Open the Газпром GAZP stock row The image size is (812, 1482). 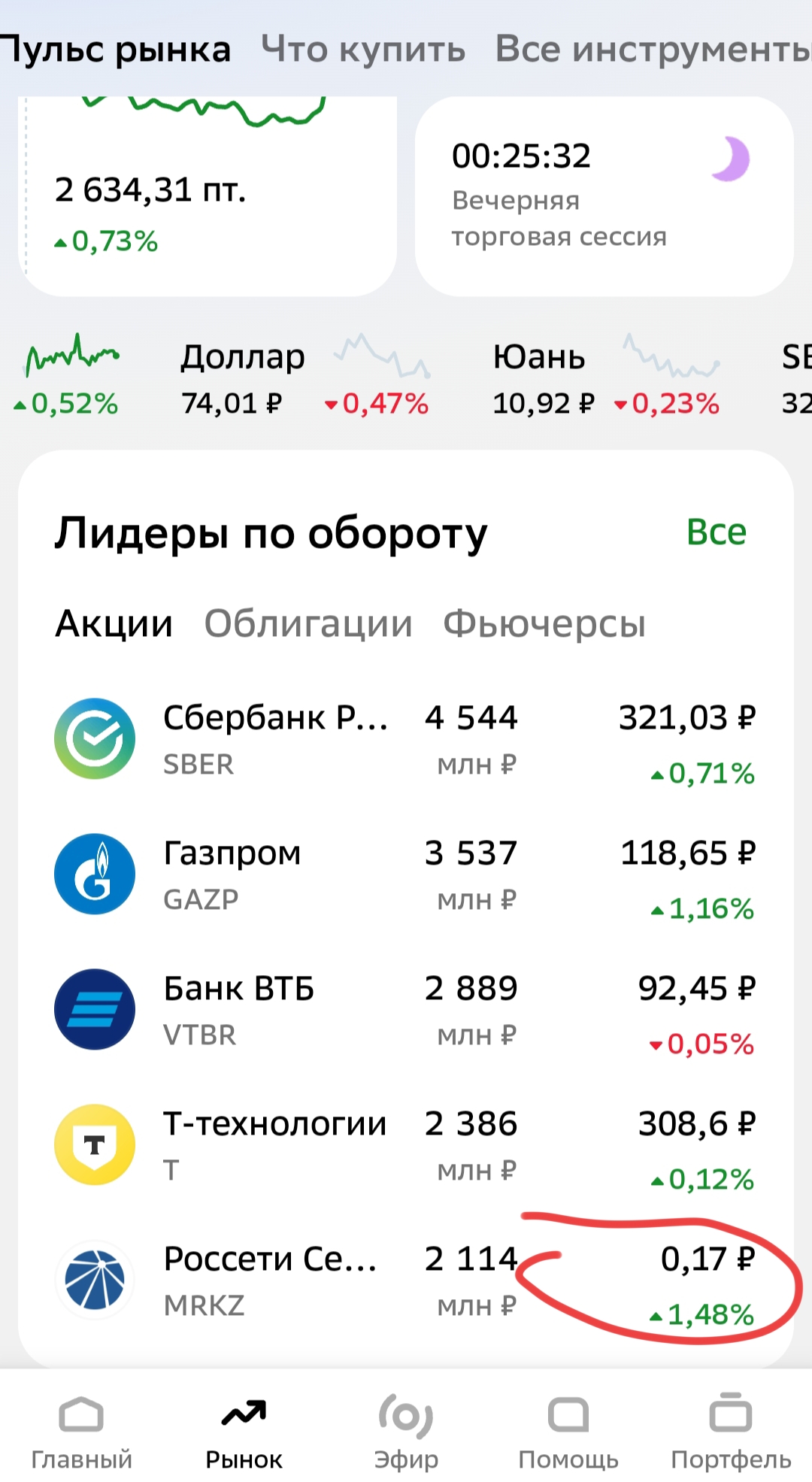(x=406, y=874)
